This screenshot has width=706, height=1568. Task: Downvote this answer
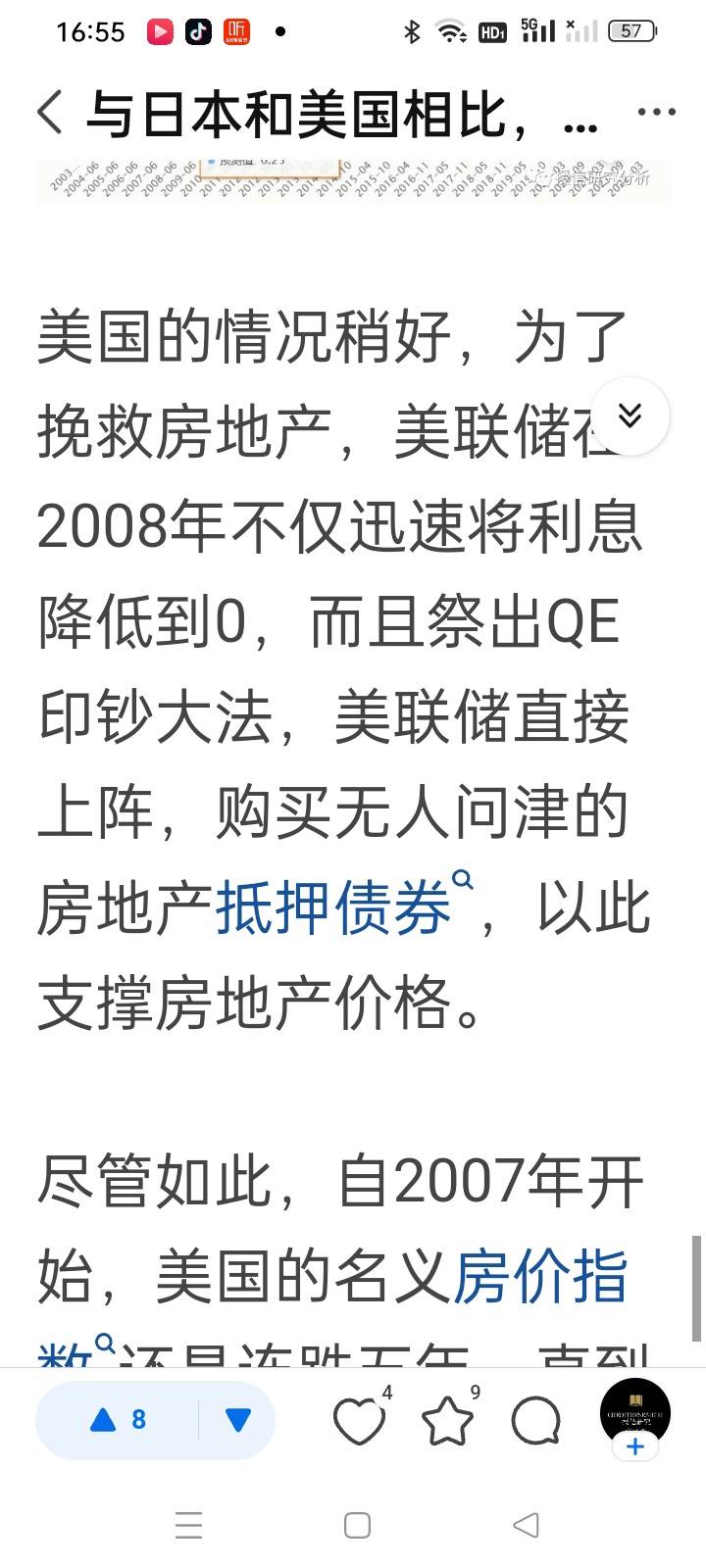237,1420
